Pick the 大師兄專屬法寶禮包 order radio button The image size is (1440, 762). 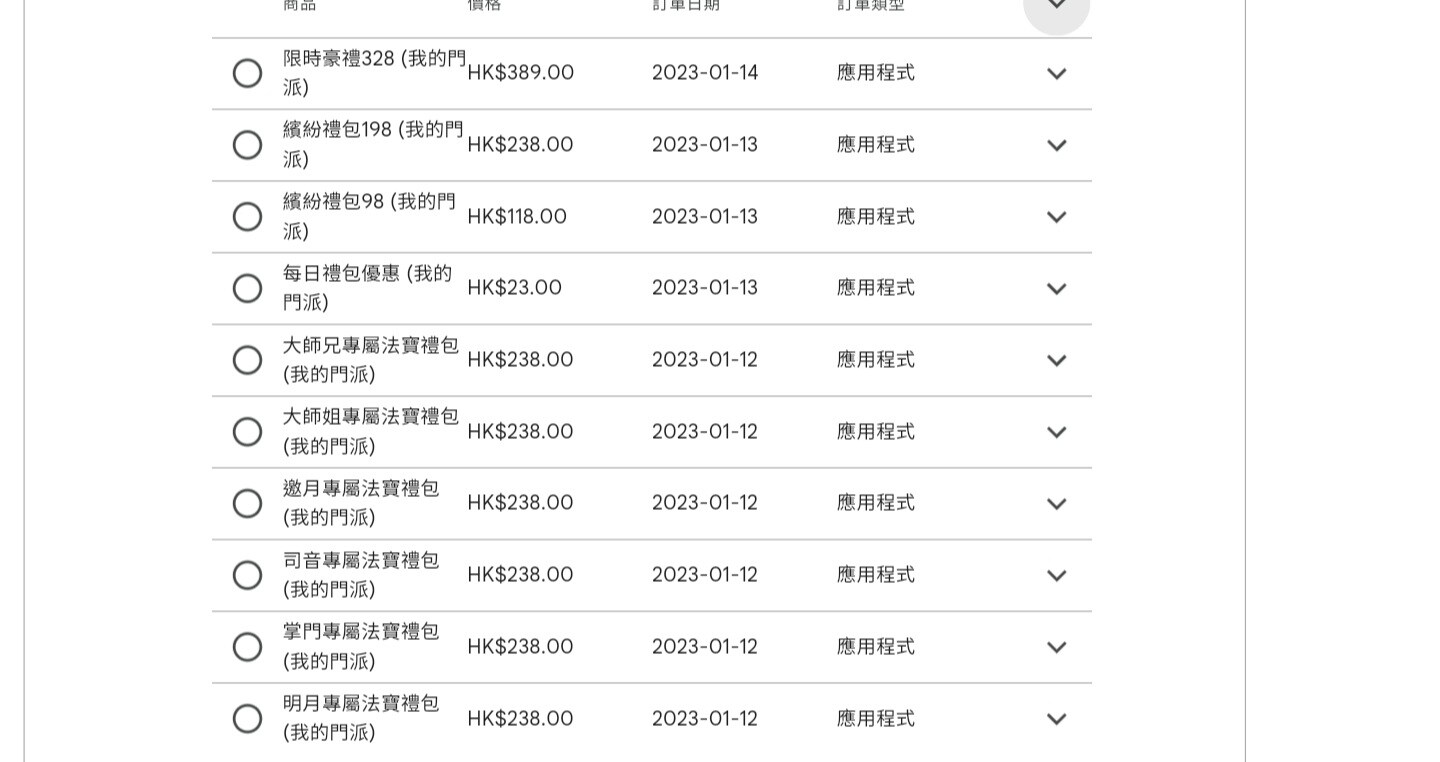pyautogui.click(x=247, y=361)
